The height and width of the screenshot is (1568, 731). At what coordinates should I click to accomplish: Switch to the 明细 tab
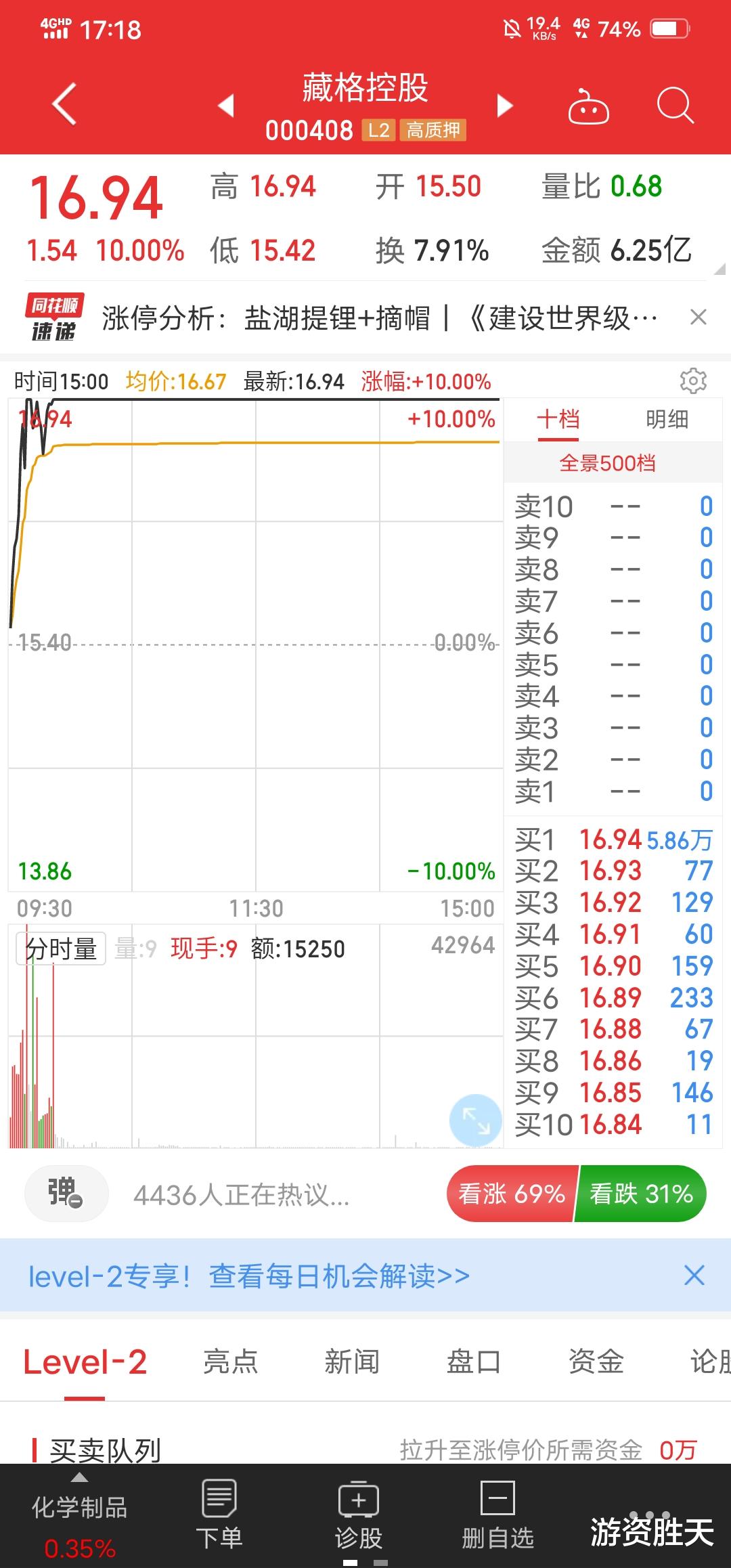pos(667,420)
